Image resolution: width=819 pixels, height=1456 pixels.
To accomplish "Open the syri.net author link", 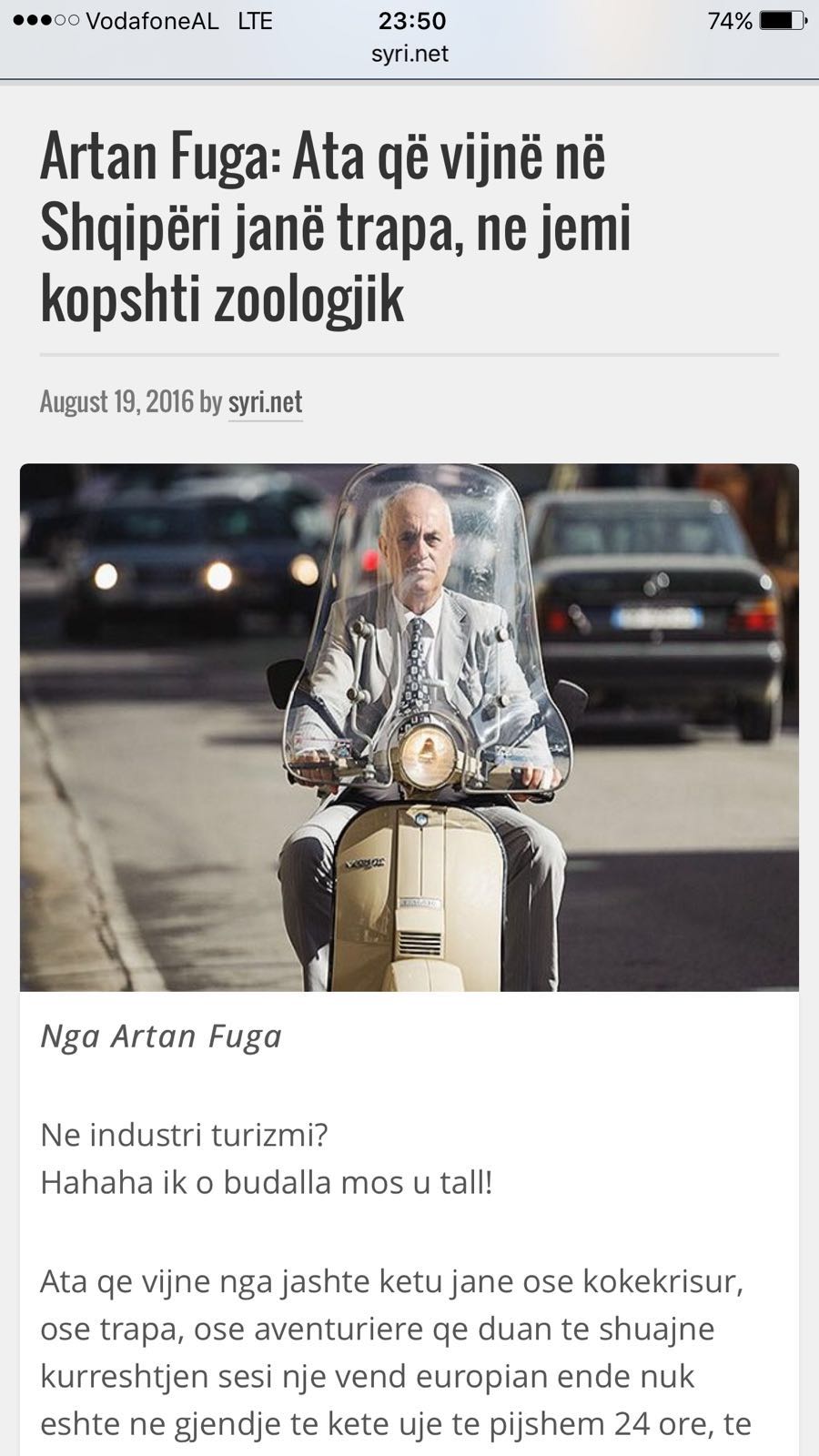I will pos(265,401).
